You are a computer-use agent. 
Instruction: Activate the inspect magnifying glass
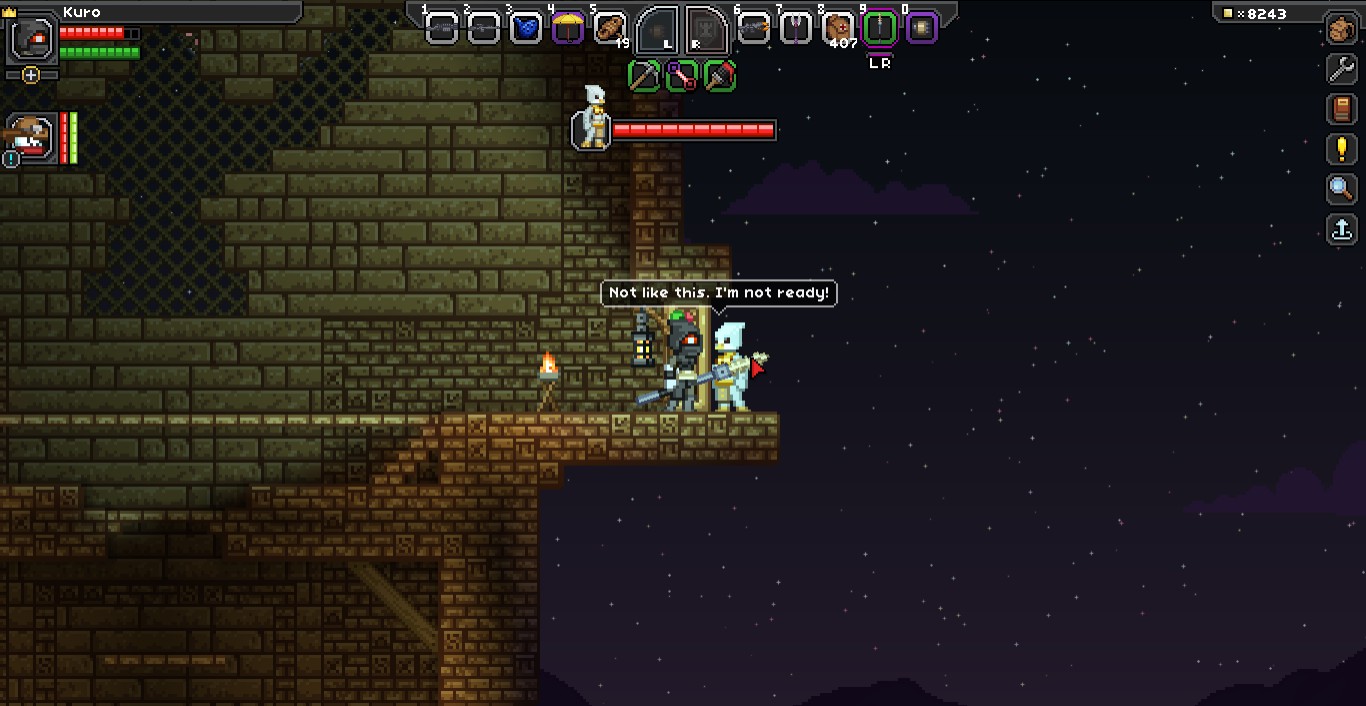[x=1341, y=188]
